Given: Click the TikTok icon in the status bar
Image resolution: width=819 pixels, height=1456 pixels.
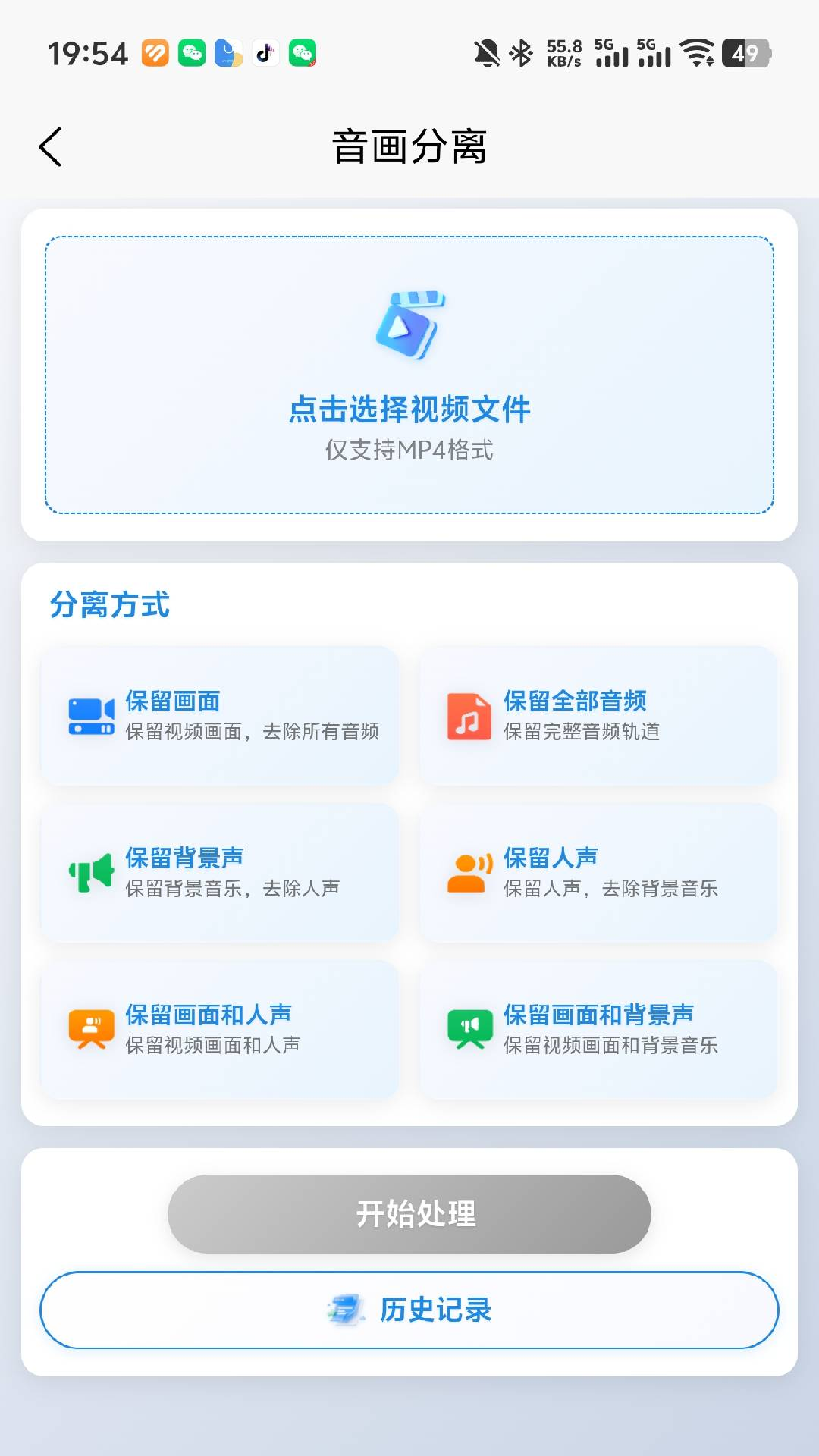Looking at the screenshot, I should pyautogui.click(x=265, y=53).
